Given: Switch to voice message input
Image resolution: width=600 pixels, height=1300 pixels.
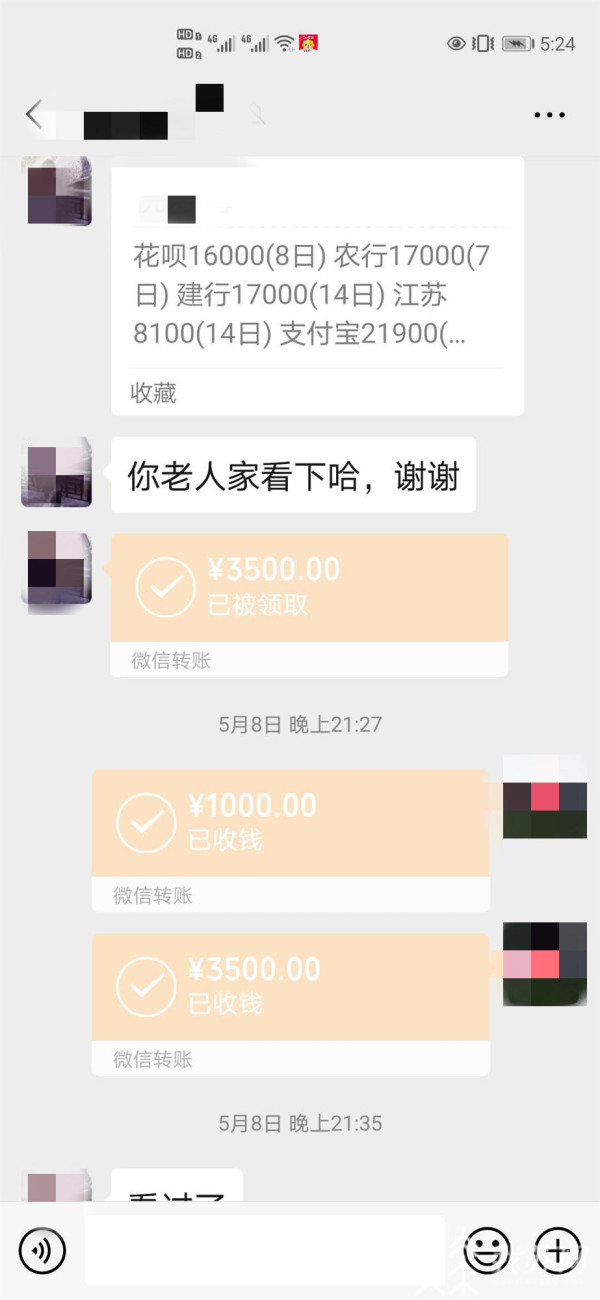Looking at the screenshot, I should tap(42, 1250).
